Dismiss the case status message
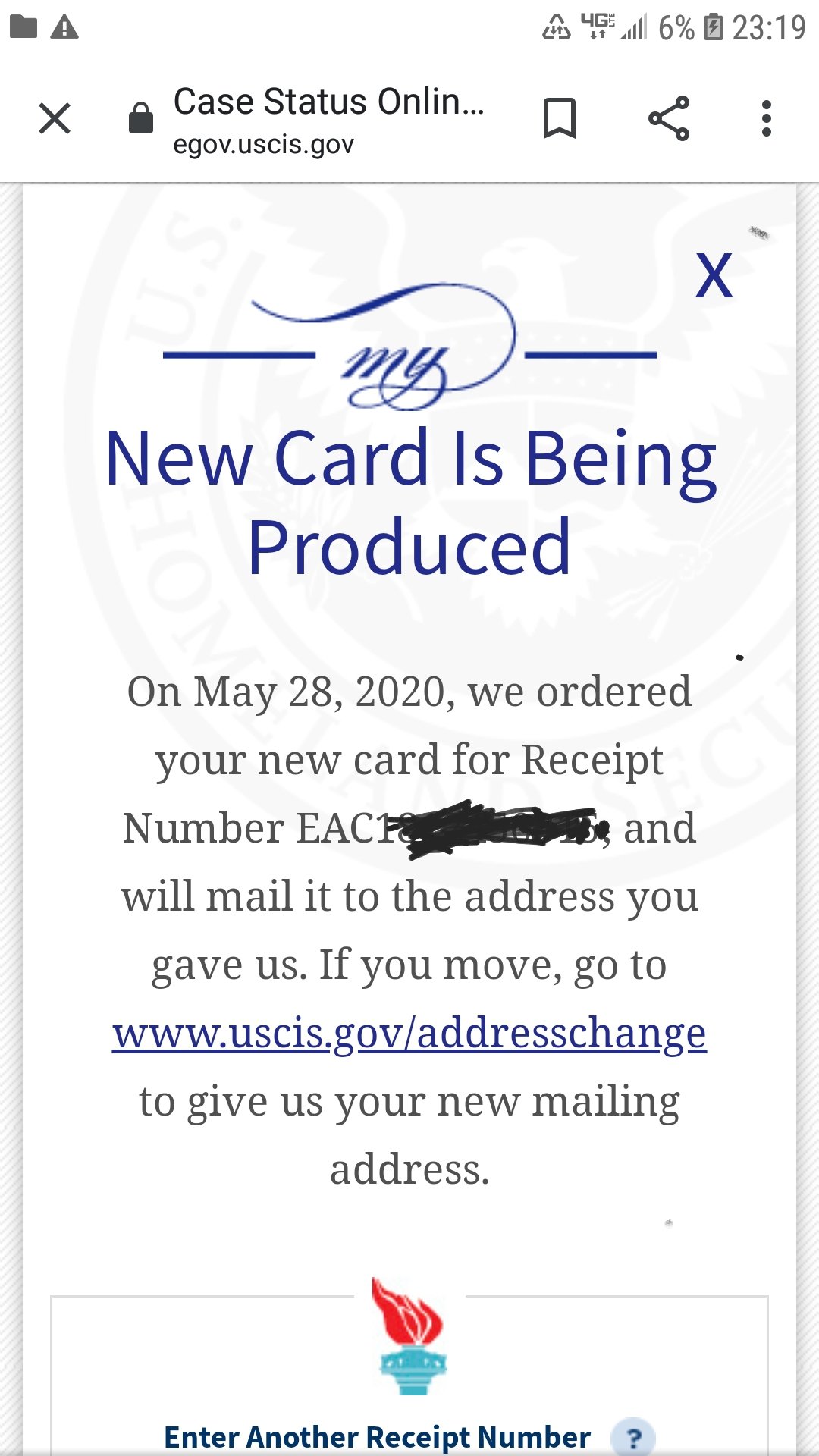Image resolution: width=819 pixels, height=1456 pixels. pos(714,276)
